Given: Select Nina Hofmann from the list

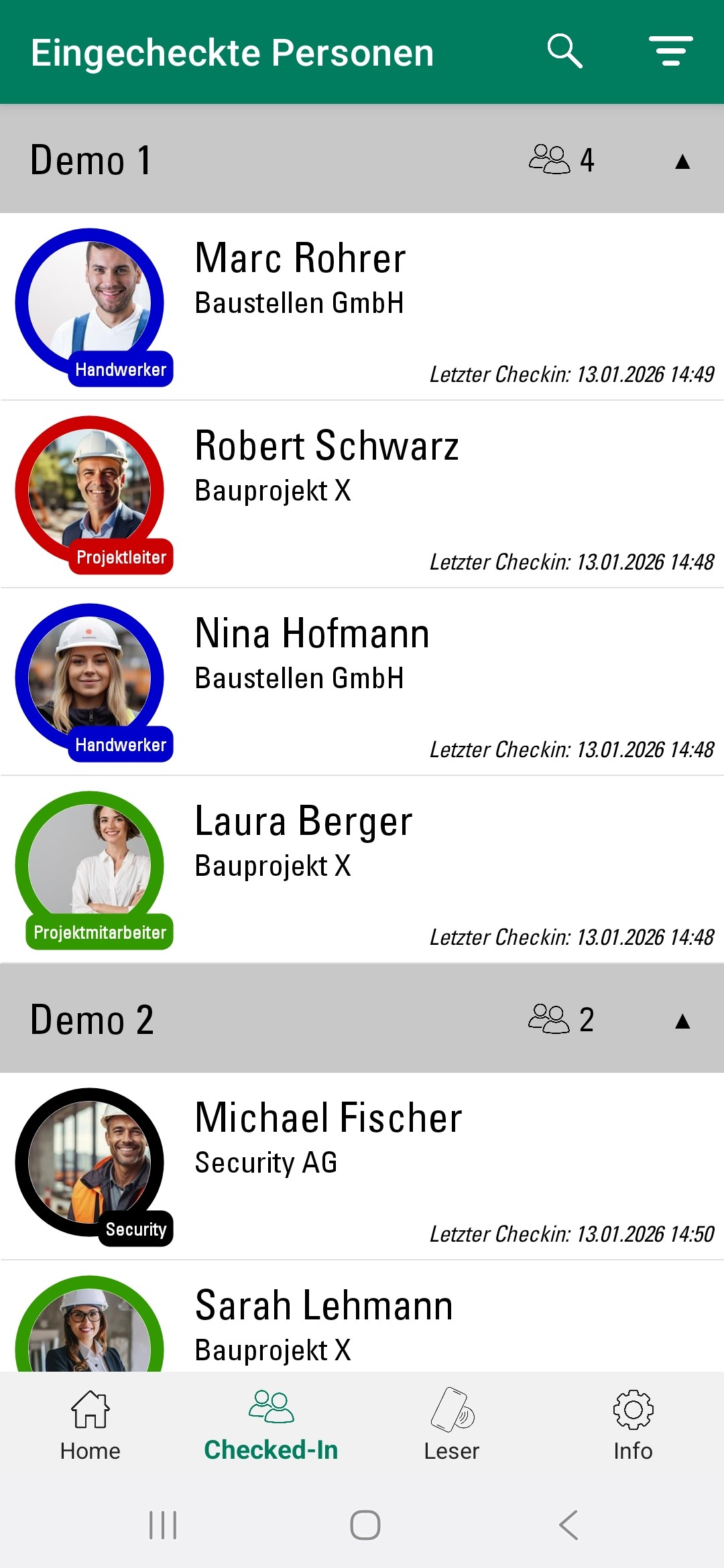Looking at the screenshot, I should [362, 682].
